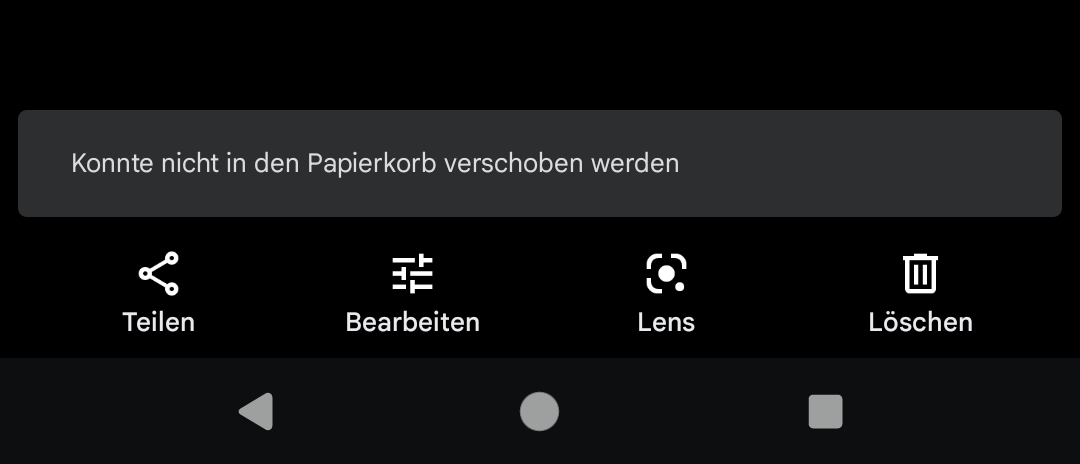
Task: Open the Bearbeiten editor
Action: [412, 292]
